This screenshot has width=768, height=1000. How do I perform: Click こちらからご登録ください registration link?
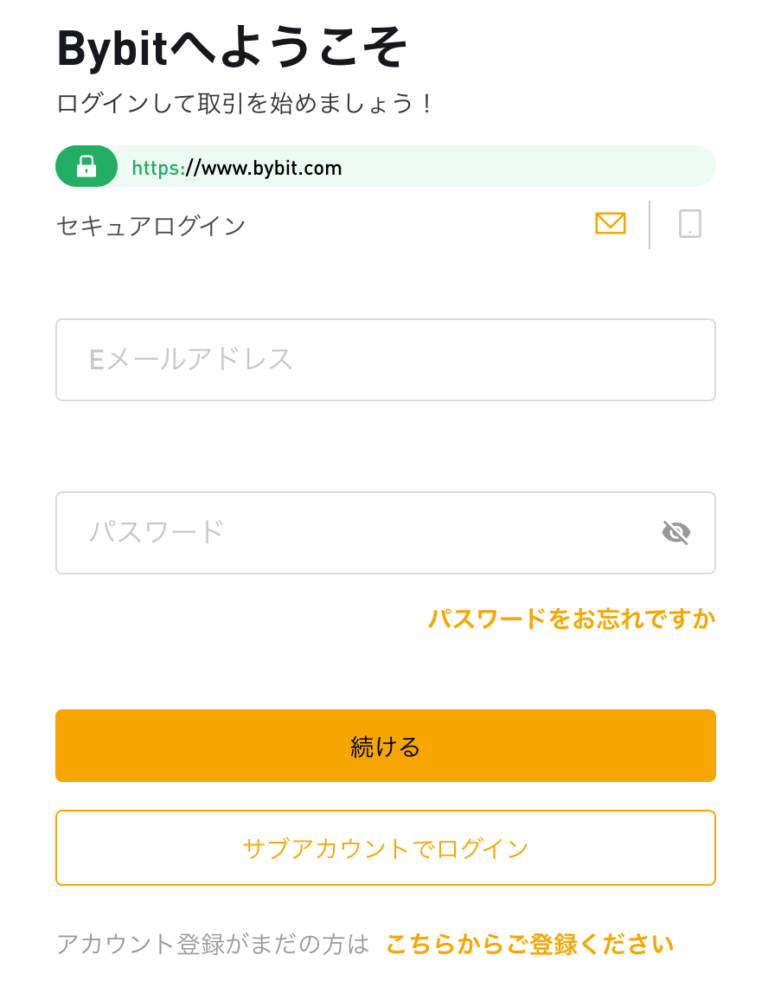tap(529, 942)
